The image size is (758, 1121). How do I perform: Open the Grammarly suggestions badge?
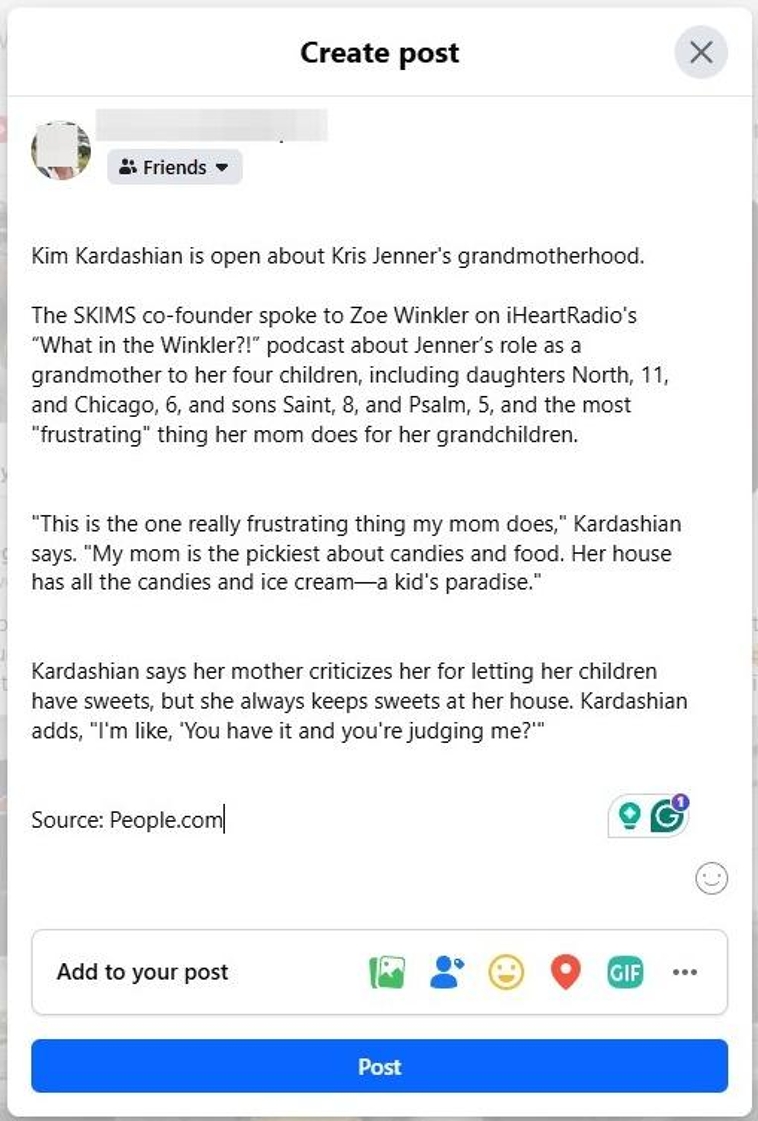coord(668,817)
